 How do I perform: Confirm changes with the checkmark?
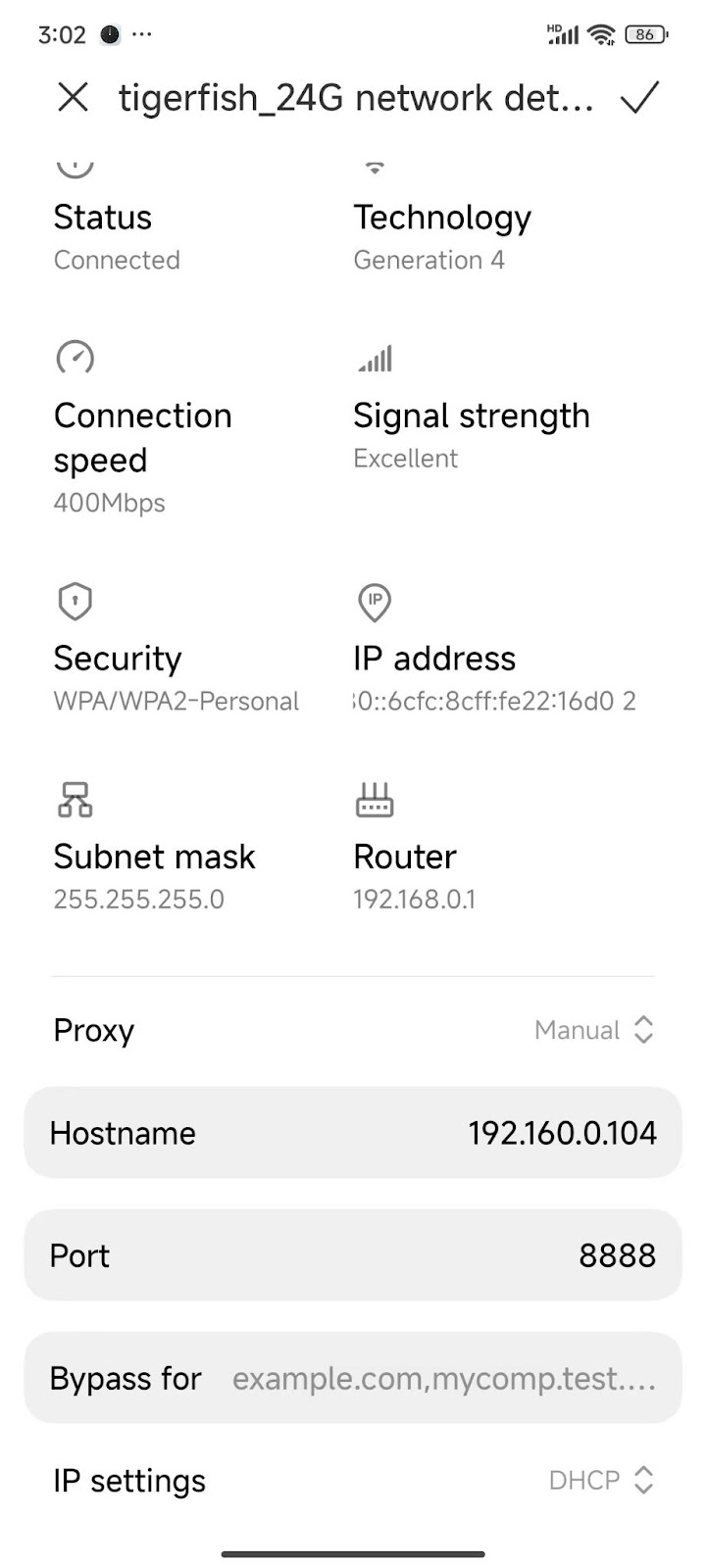coord(639,97)
